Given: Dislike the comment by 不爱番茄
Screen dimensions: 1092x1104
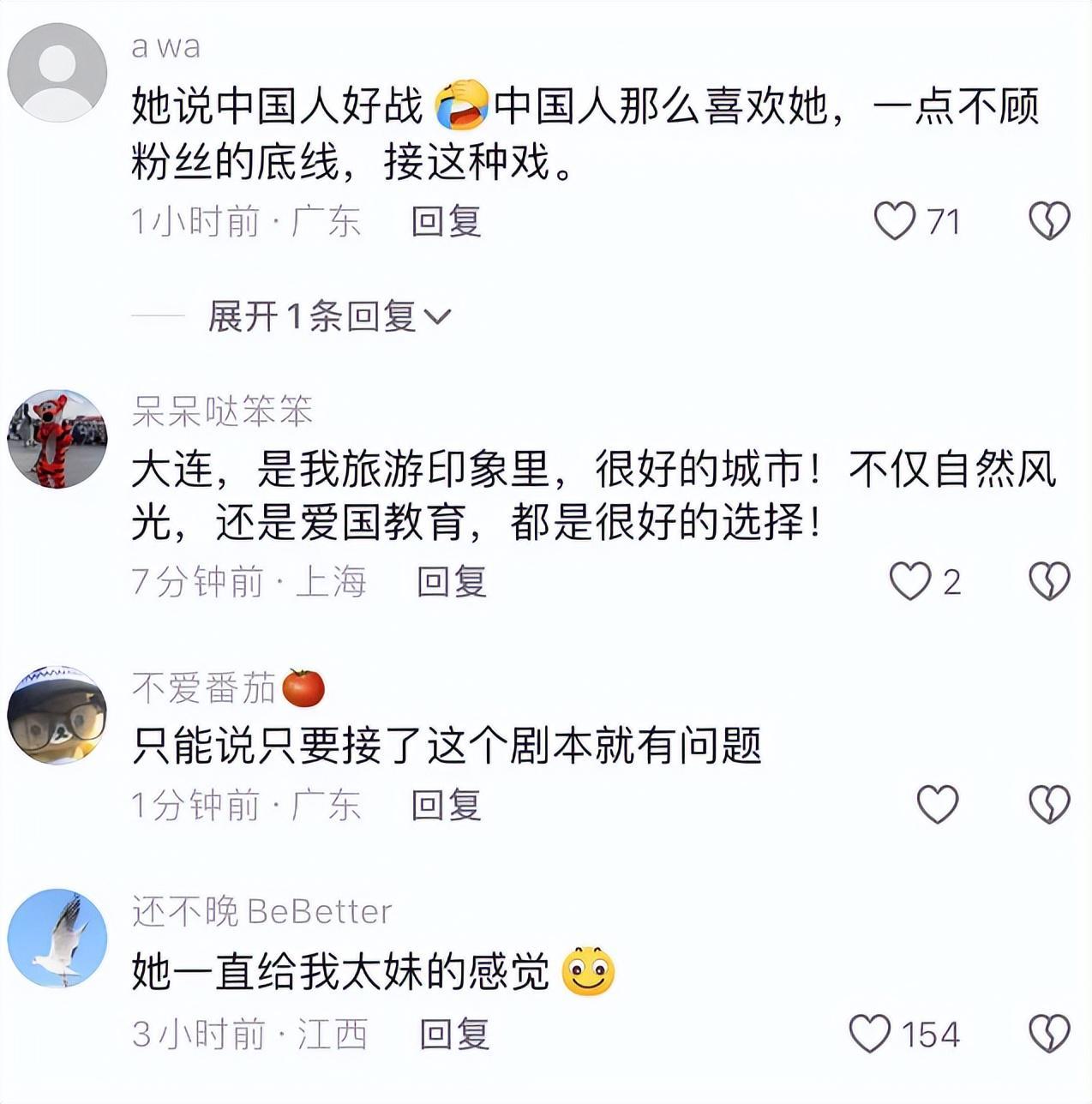Looking at the screenshot, I should tap(1049, 805).
